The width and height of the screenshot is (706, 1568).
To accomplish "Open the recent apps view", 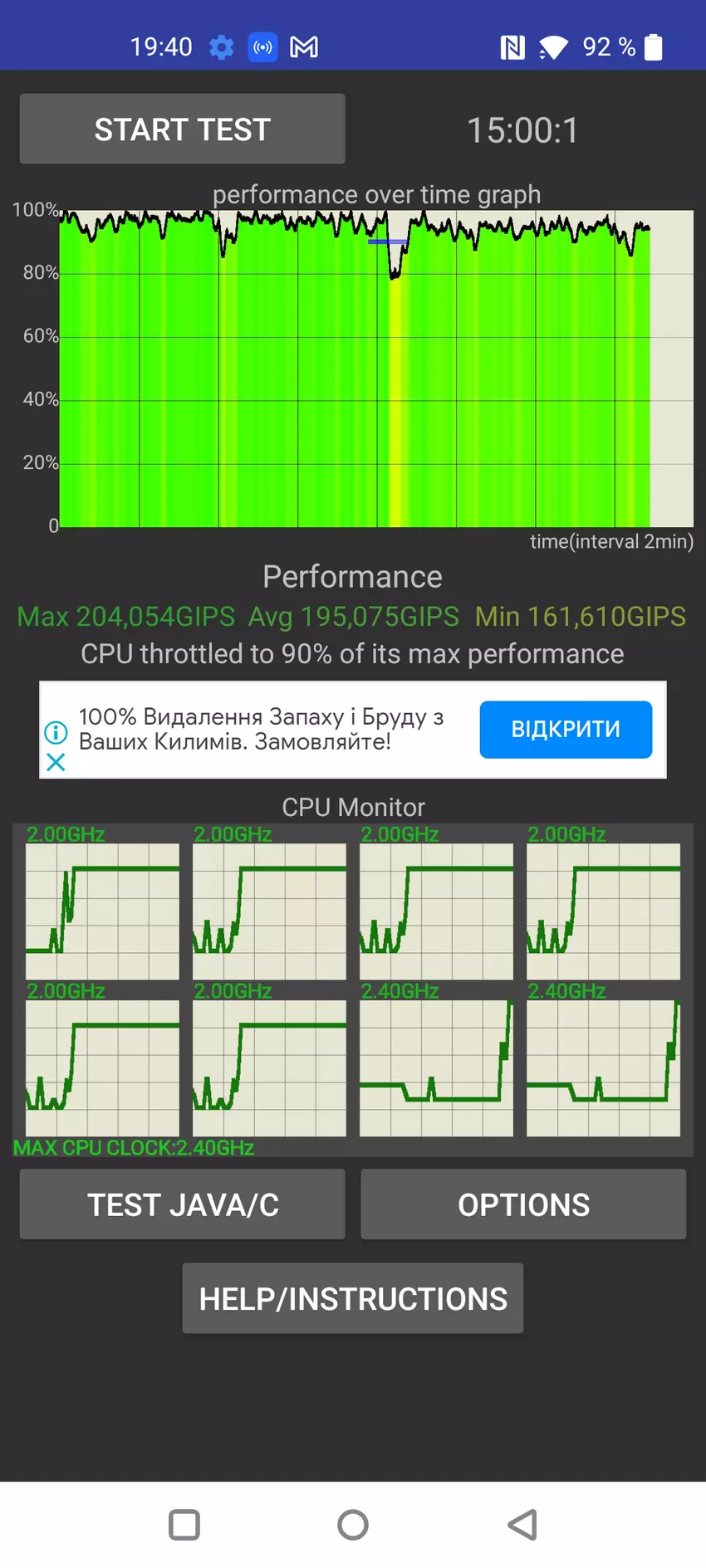I will (184, 1524).
